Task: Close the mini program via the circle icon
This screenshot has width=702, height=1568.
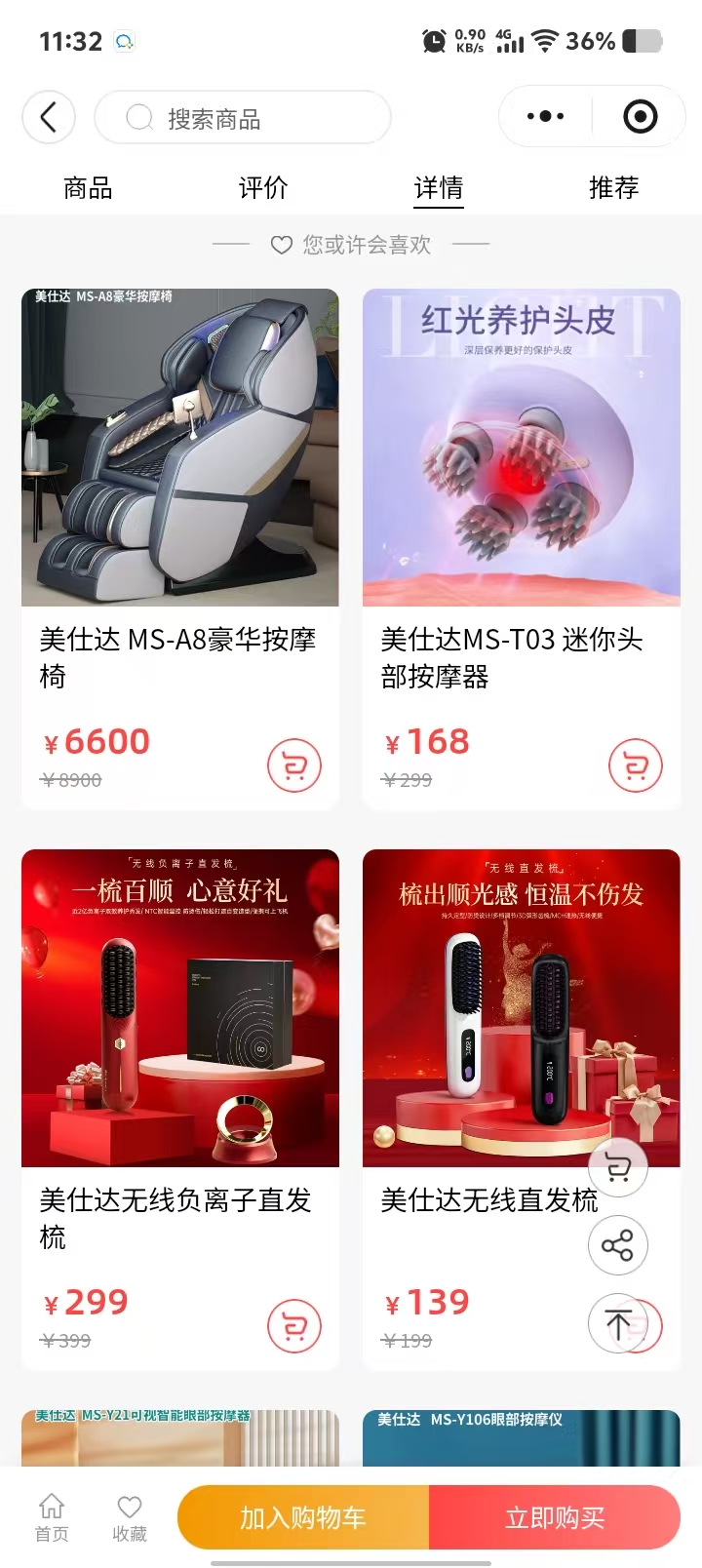Action: [x=640, y=117]
